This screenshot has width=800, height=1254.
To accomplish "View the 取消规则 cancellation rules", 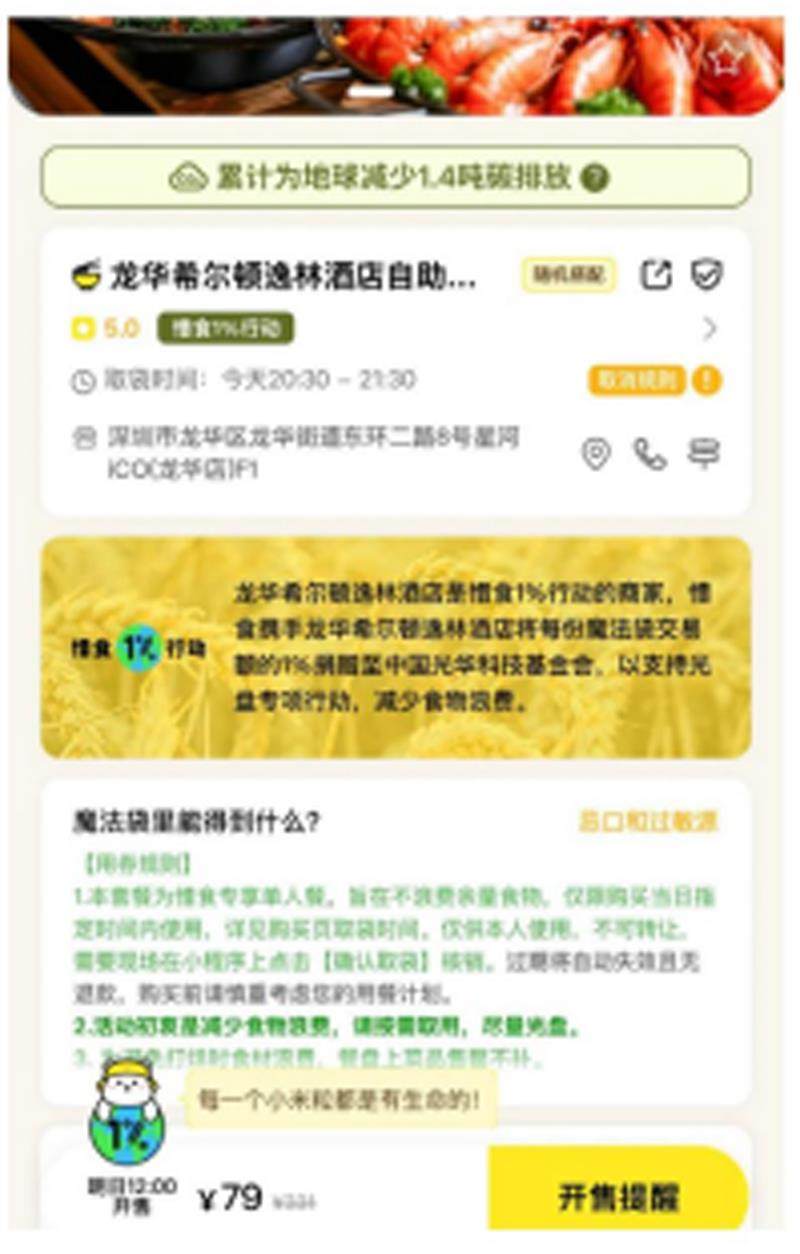I will (637, 381).
